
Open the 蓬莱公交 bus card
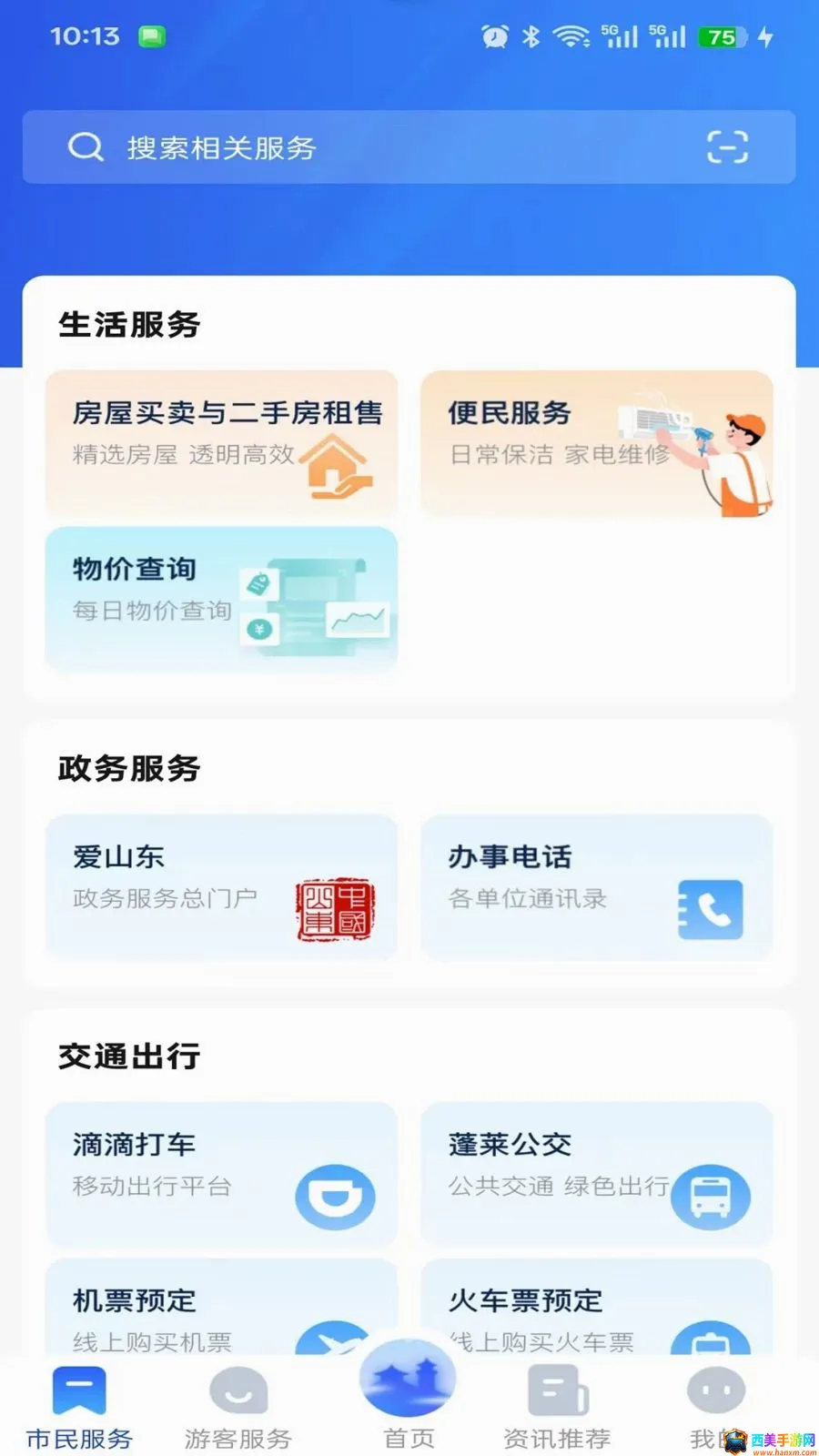tap(597, 1174)
